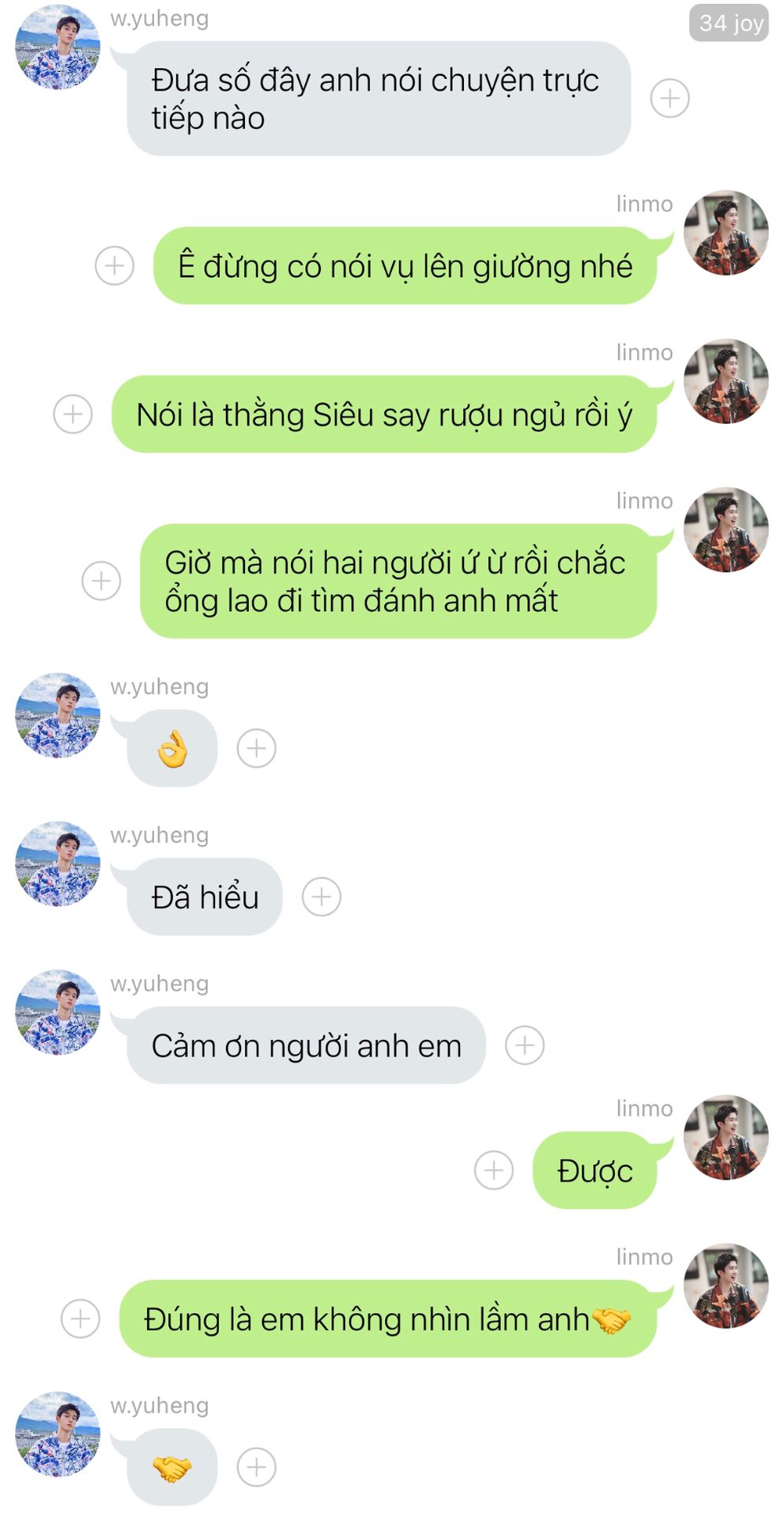Tap the plus beside "Đưa số đây anh nói chuyện"
784x1518 pixels.
point(669,99)
